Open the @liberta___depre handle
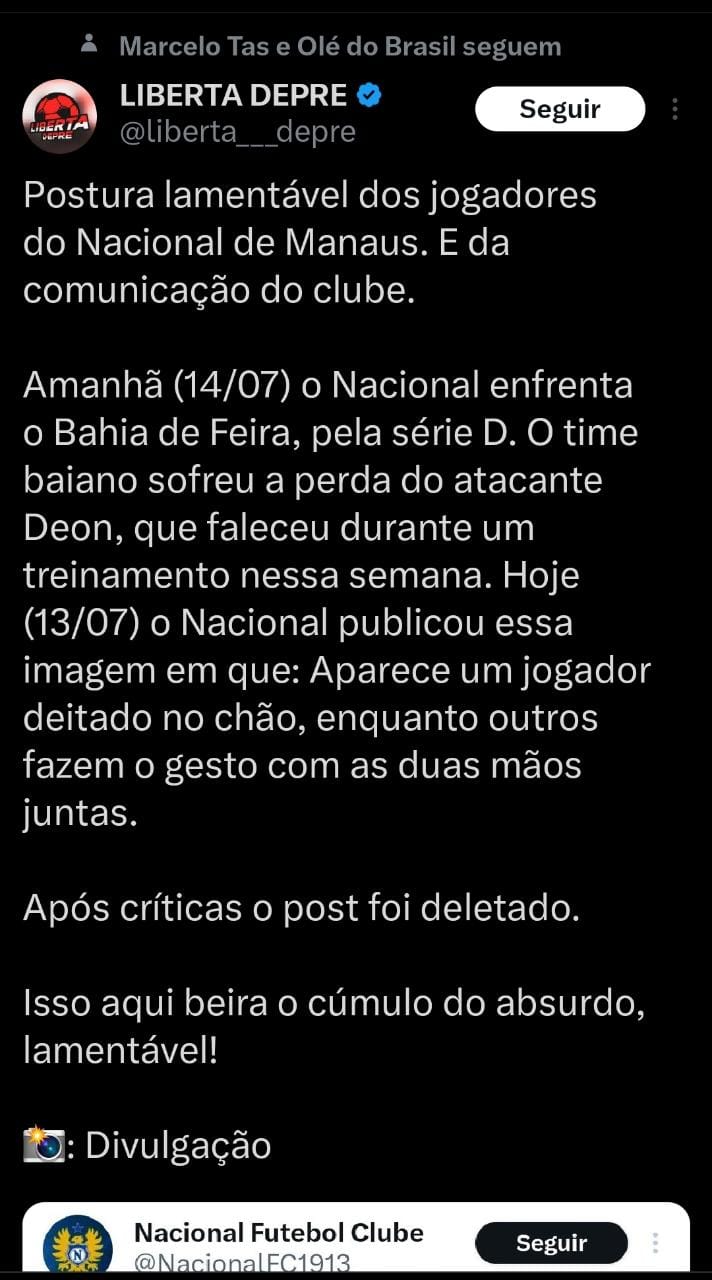712x1280 pixels. coord(238,131)
